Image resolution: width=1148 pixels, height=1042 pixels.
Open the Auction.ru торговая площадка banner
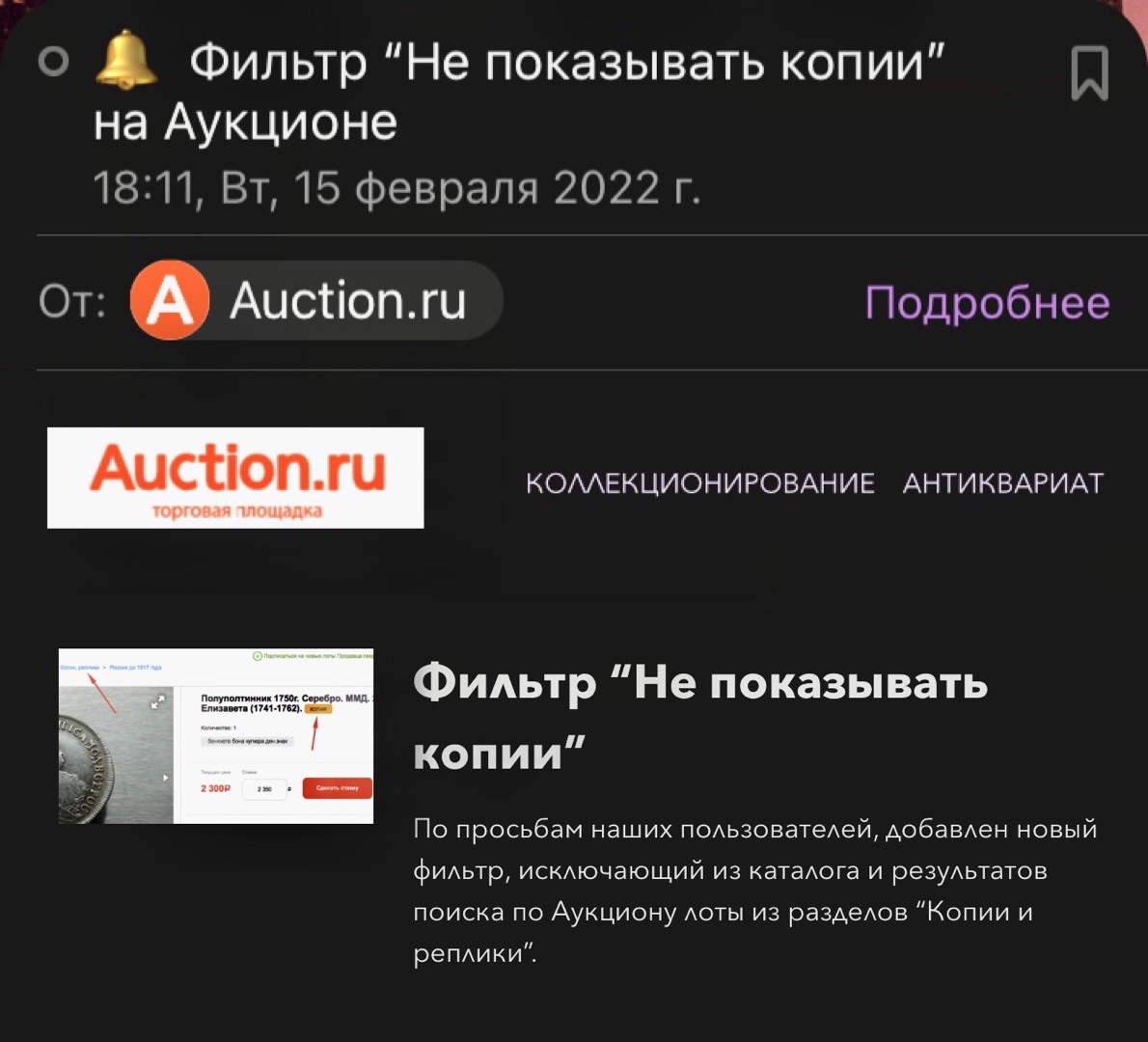(235, 478)
